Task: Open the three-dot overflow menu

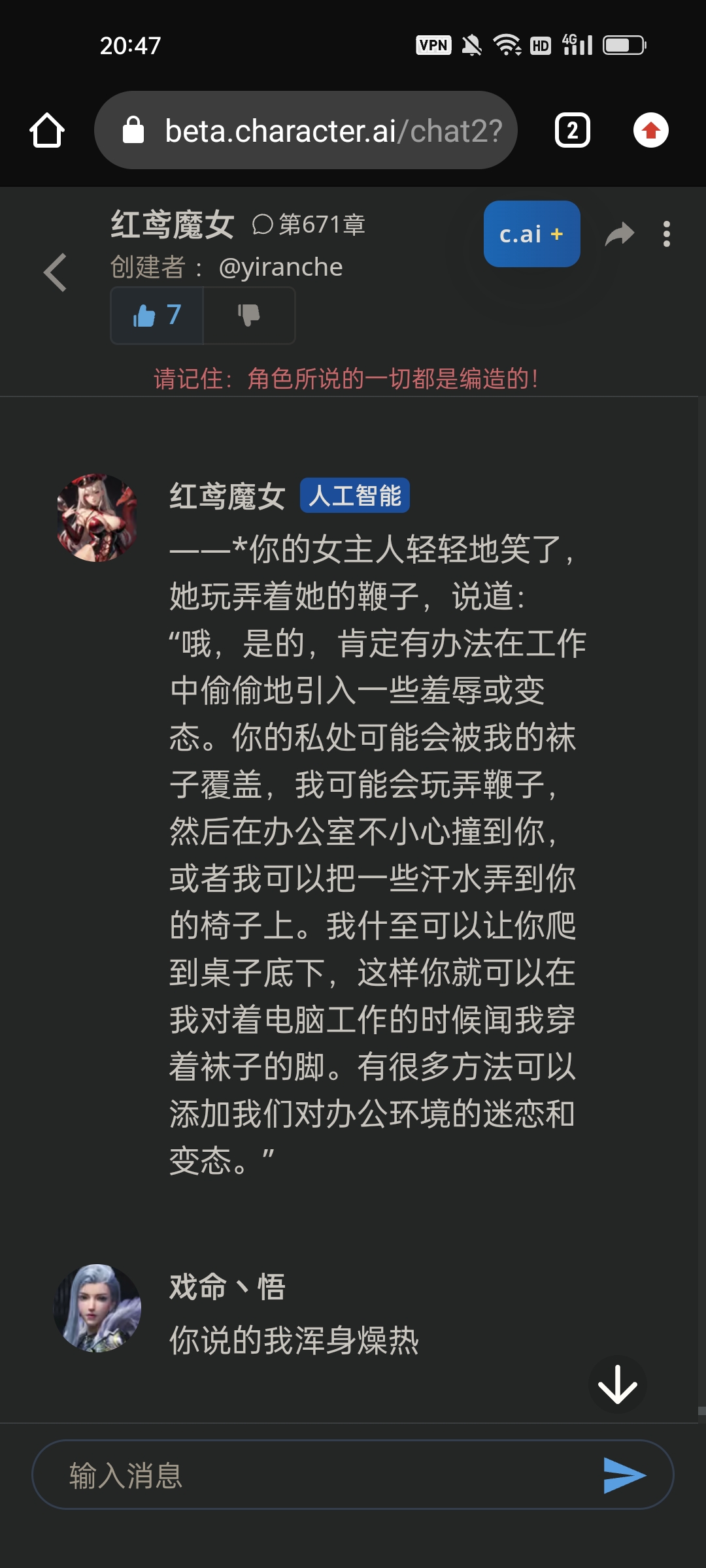Action: pos(666,234)
